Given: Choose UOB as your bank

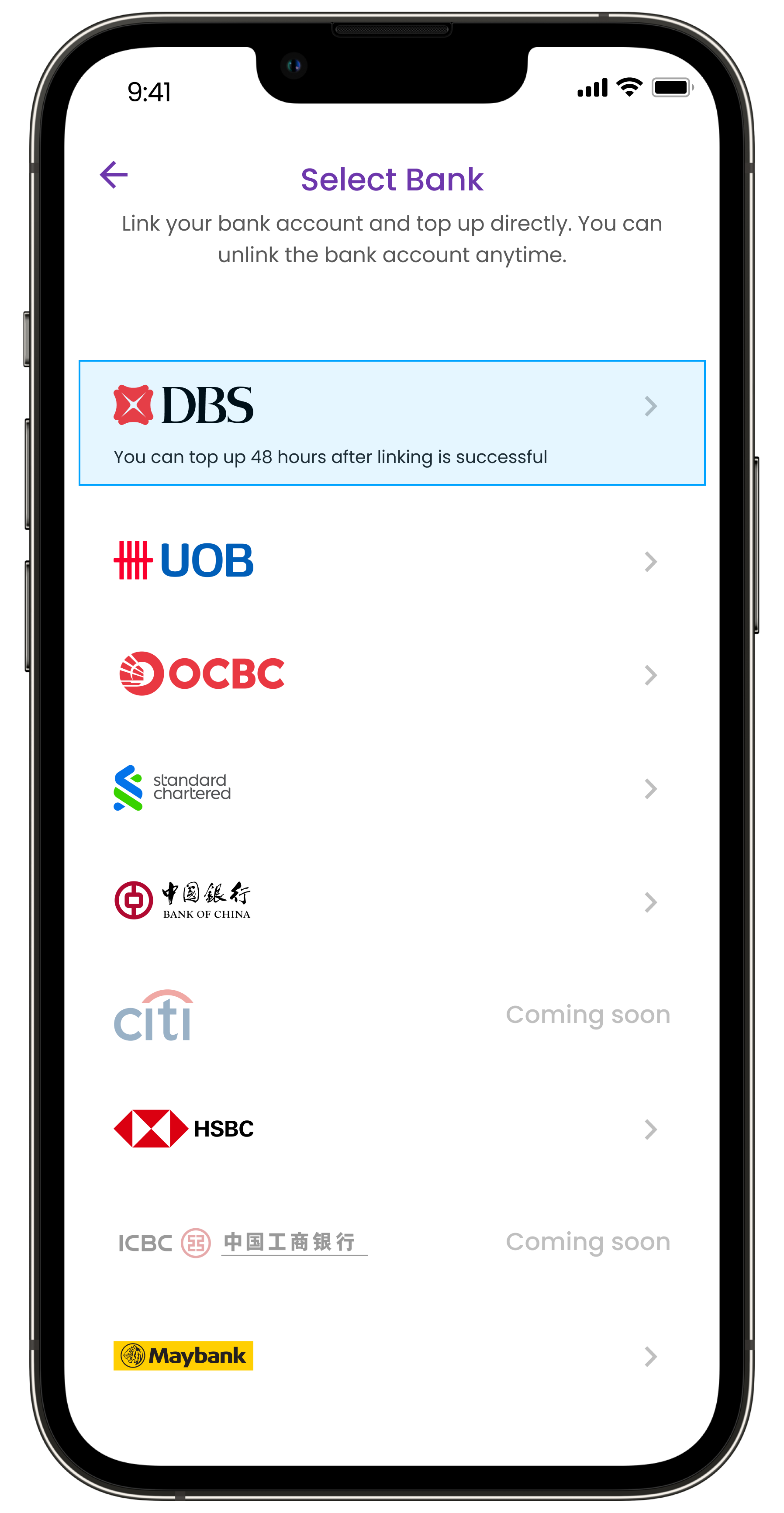Looking at the screenshot, I should pos(392,561).
